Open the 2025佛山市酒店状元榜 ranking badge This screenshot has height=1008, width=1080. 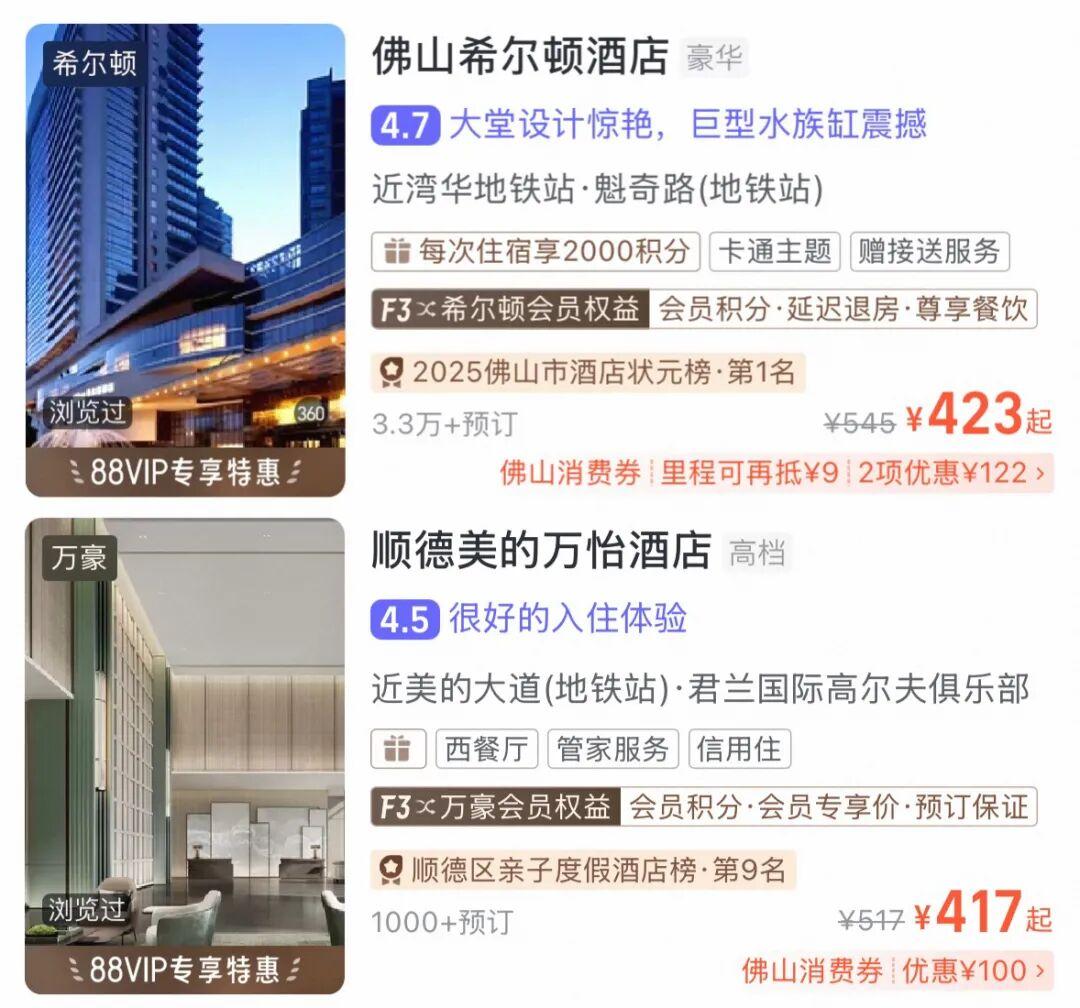click(588, 373)
